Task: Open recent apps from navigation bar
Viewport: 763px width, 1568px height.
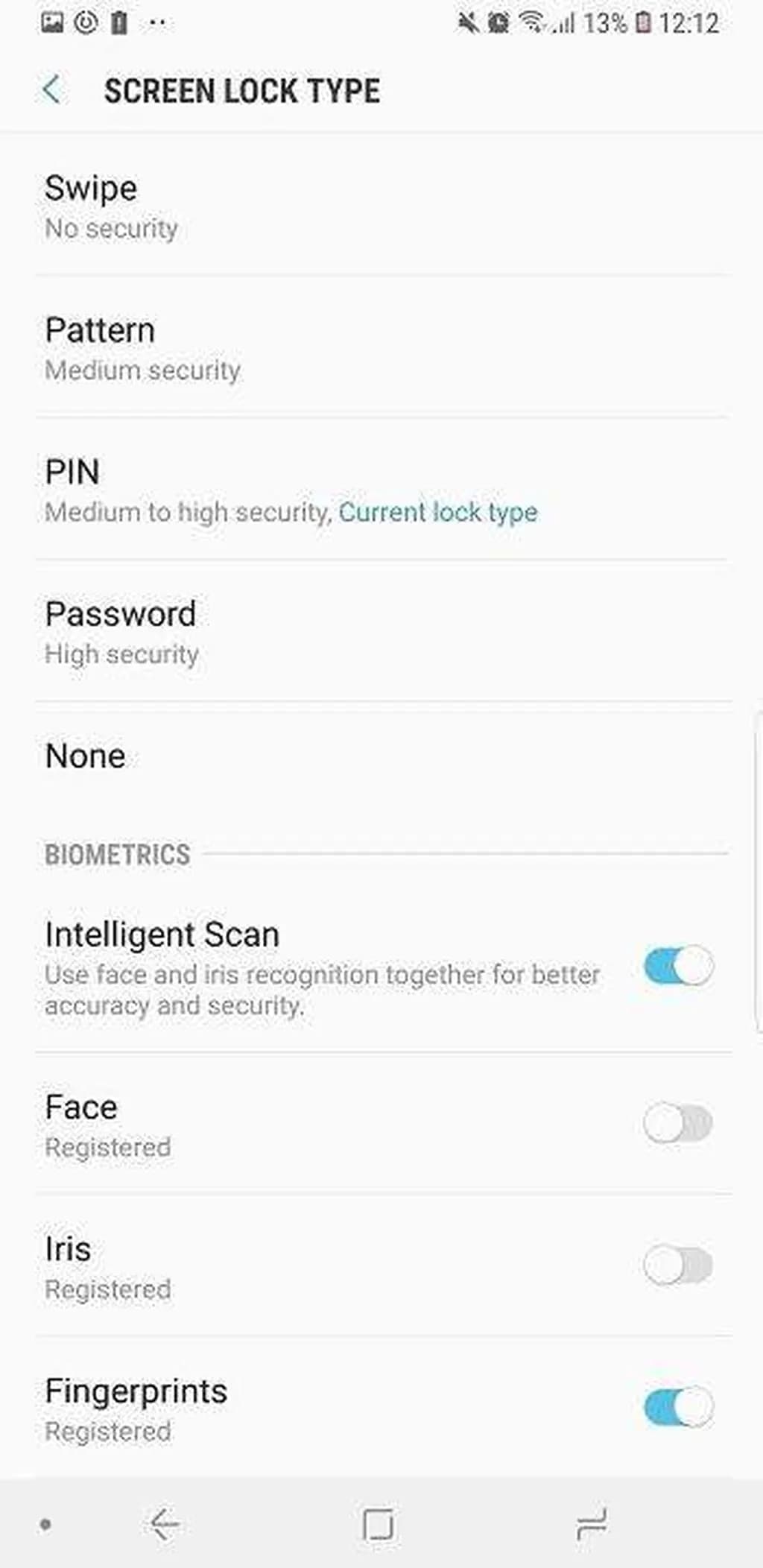Action: tap(592, 1524)
